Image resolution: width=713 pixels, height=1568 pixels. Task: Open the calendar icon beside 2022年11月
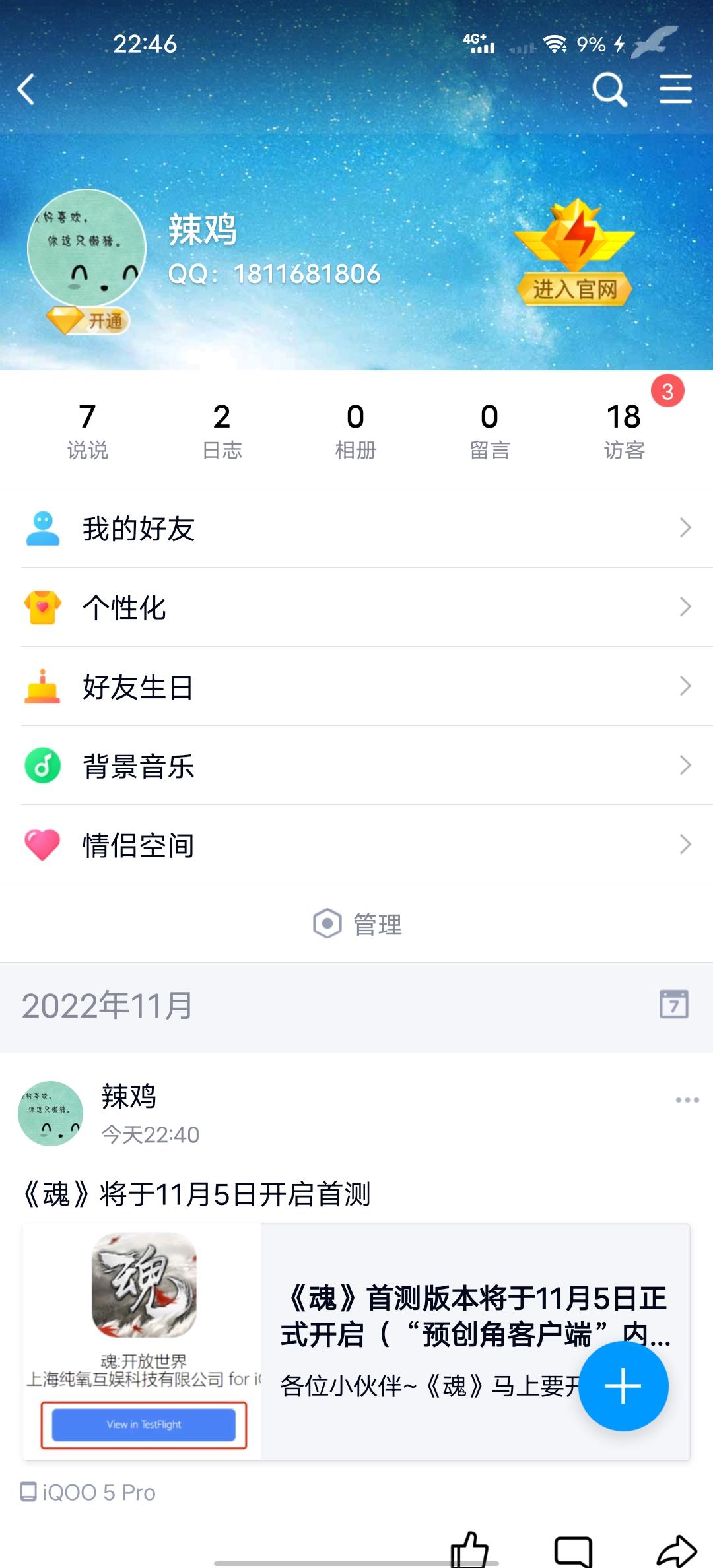point(673,1004)
